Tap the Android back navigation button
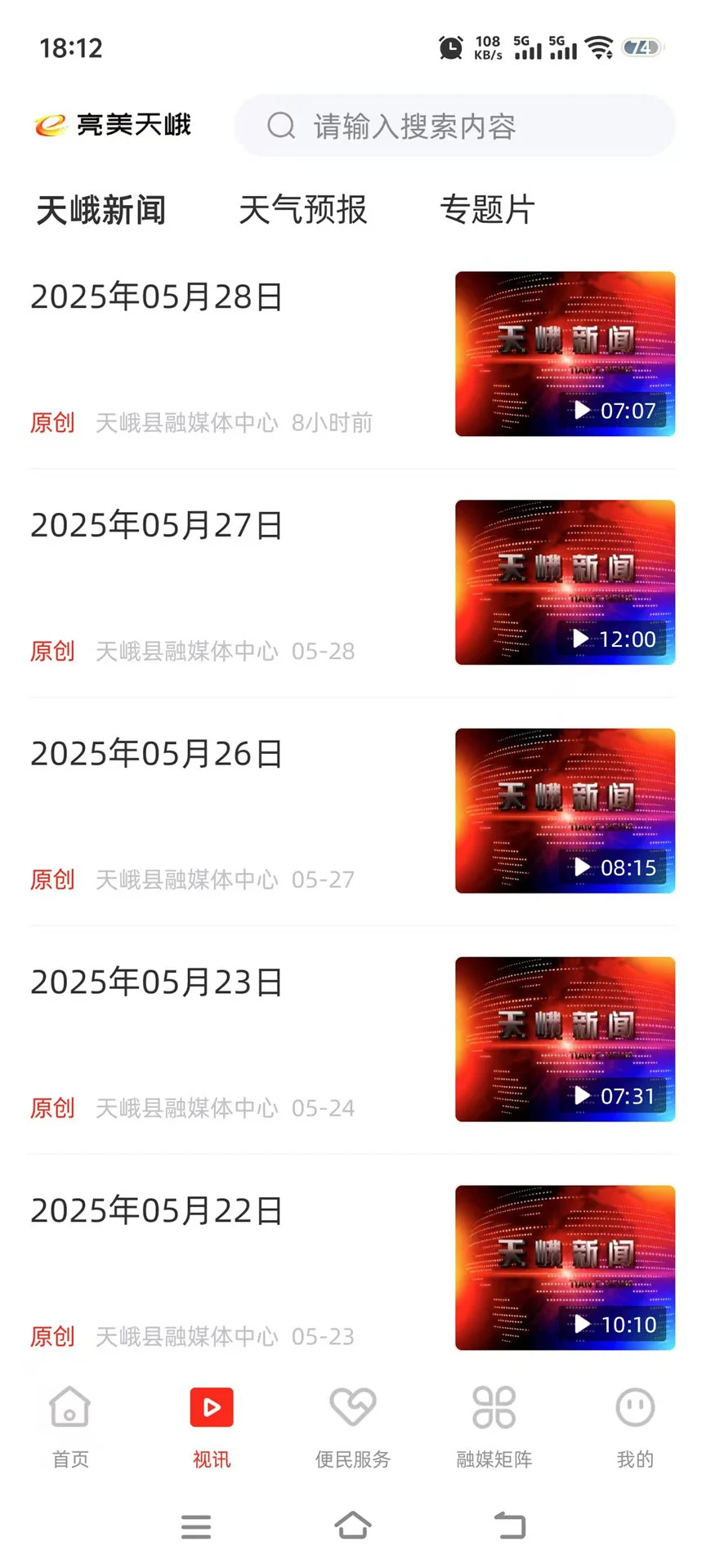Screen dimensions: 706x1568 510,1524
